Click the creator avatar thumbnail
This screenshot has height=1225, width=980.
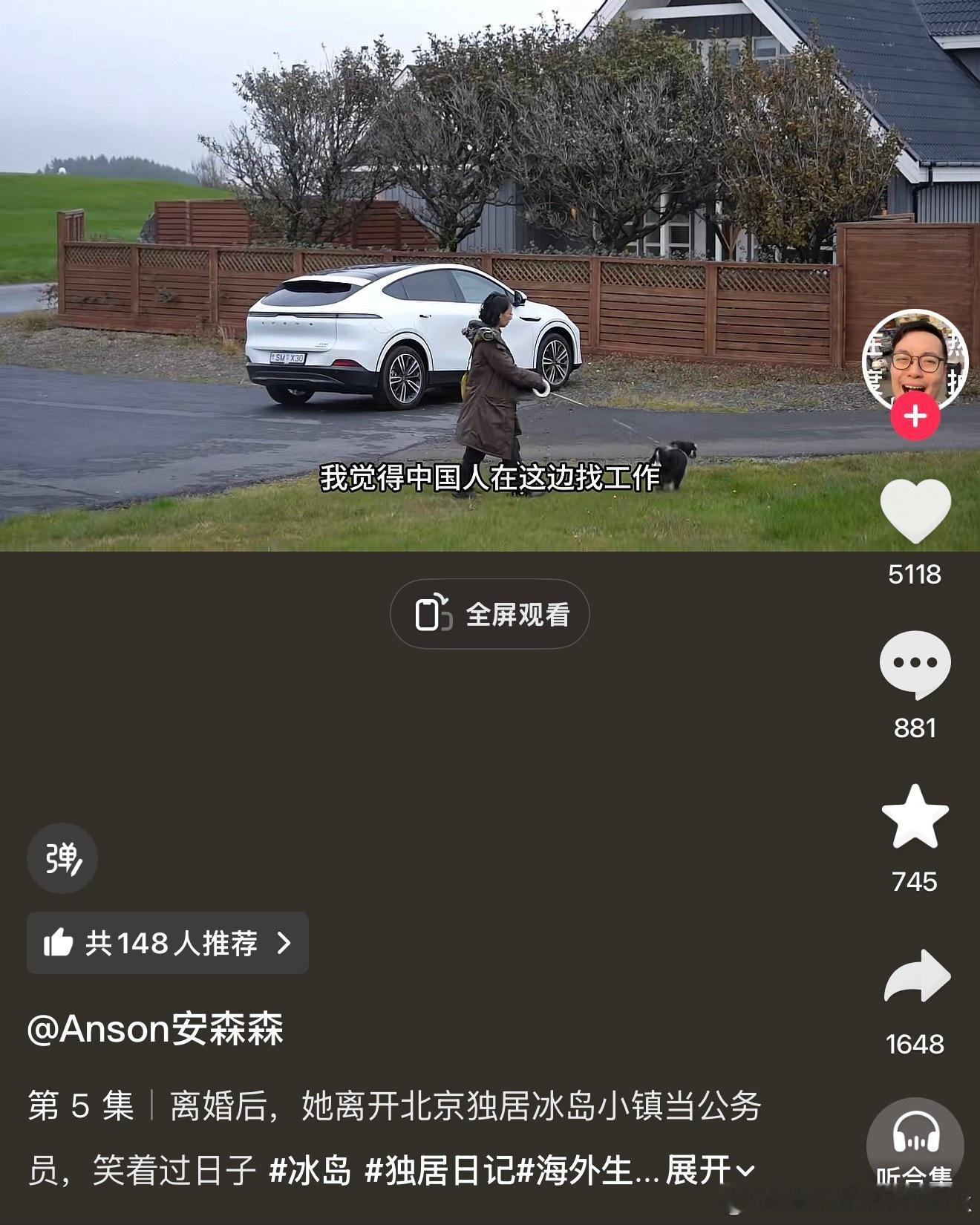pyautogui.click(x=915, y=359)
